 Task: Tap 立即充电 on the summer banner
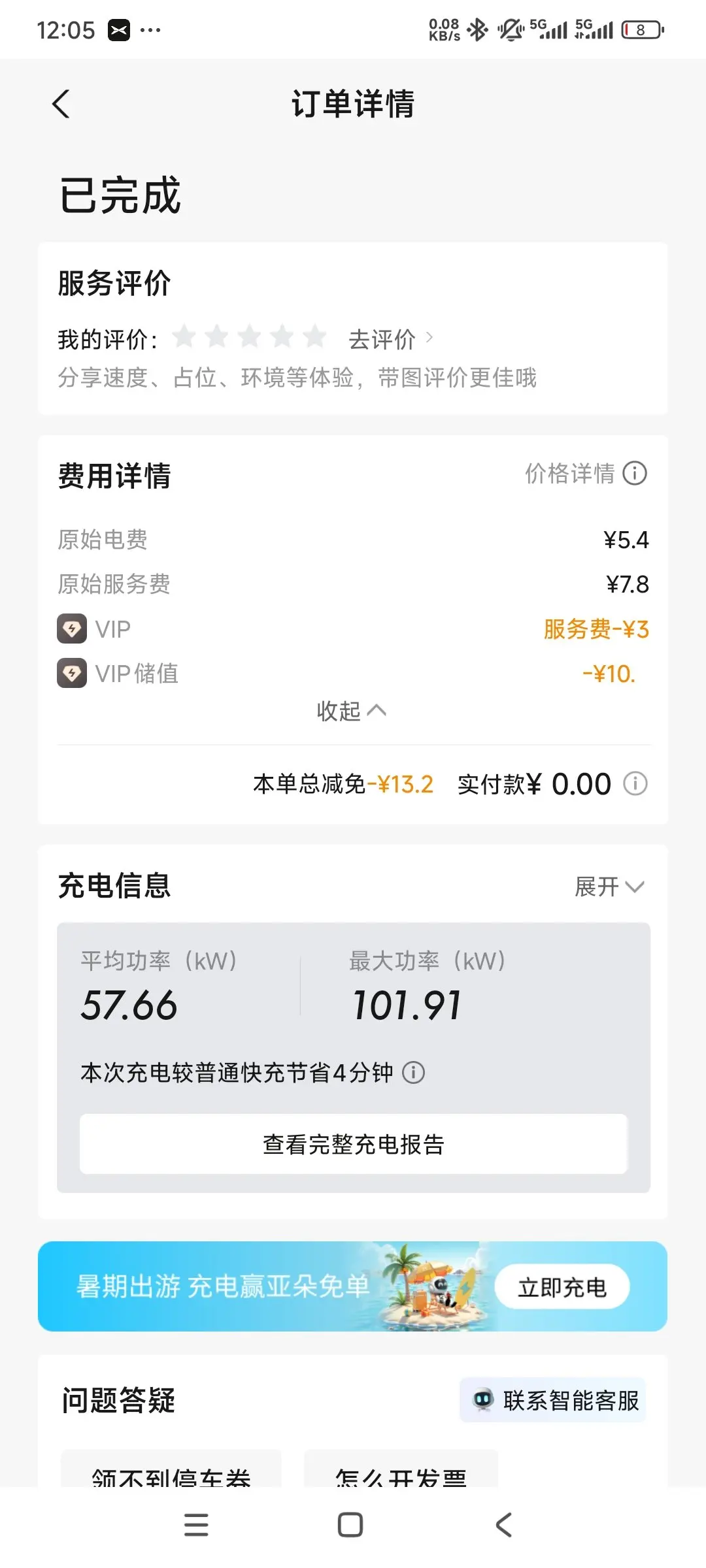click(562, 1287)
